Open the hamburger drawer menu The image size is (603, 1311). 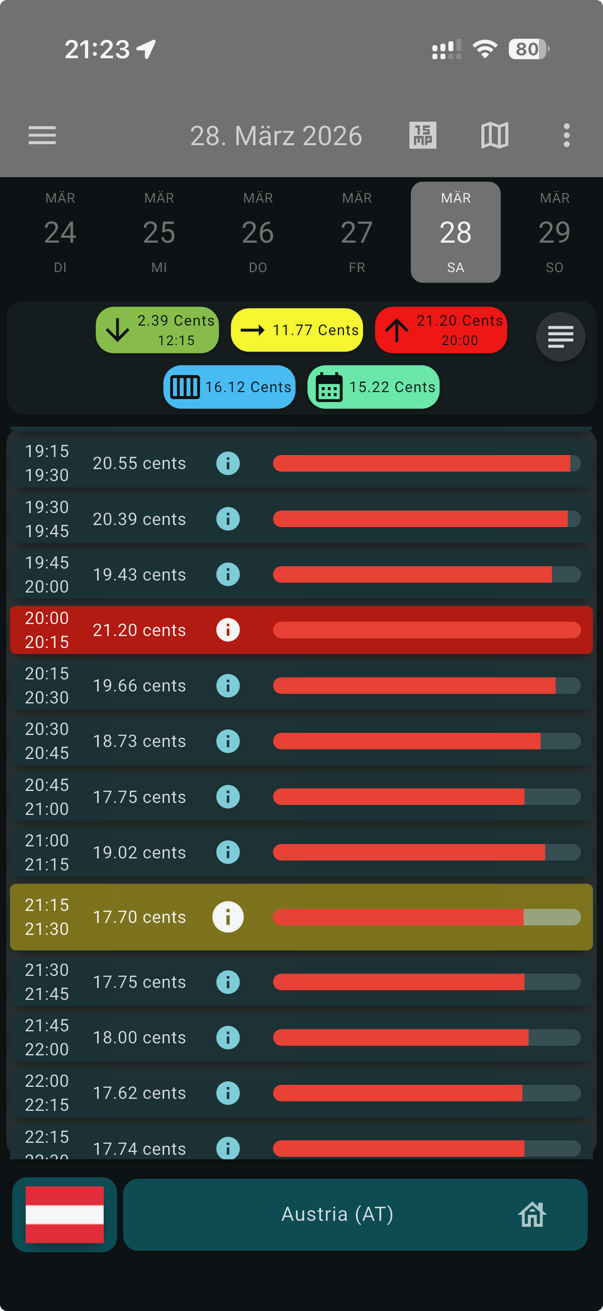click(42, 136)
